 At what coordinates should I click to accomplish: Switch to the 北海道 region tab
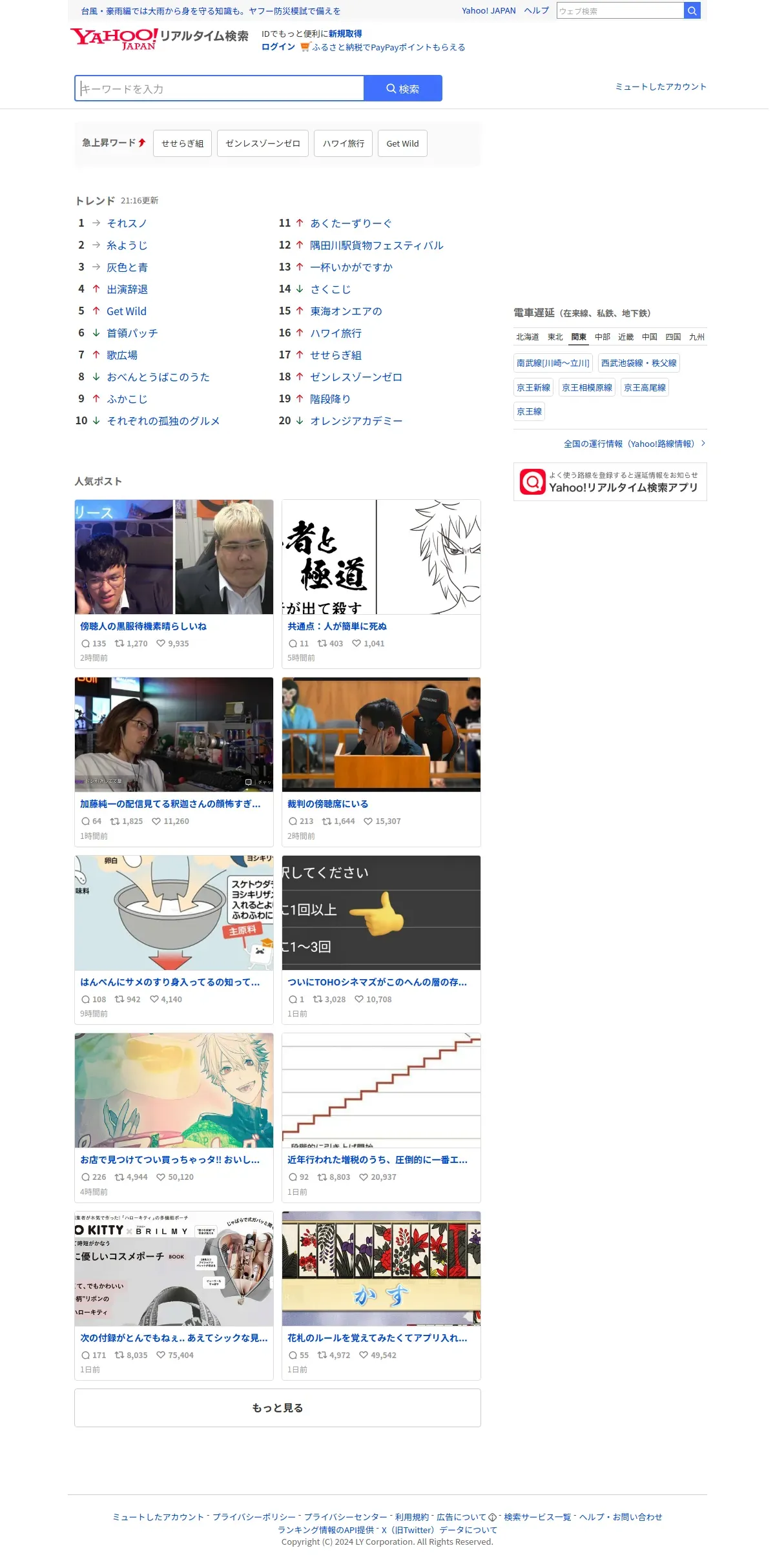(x=527, y=337)
